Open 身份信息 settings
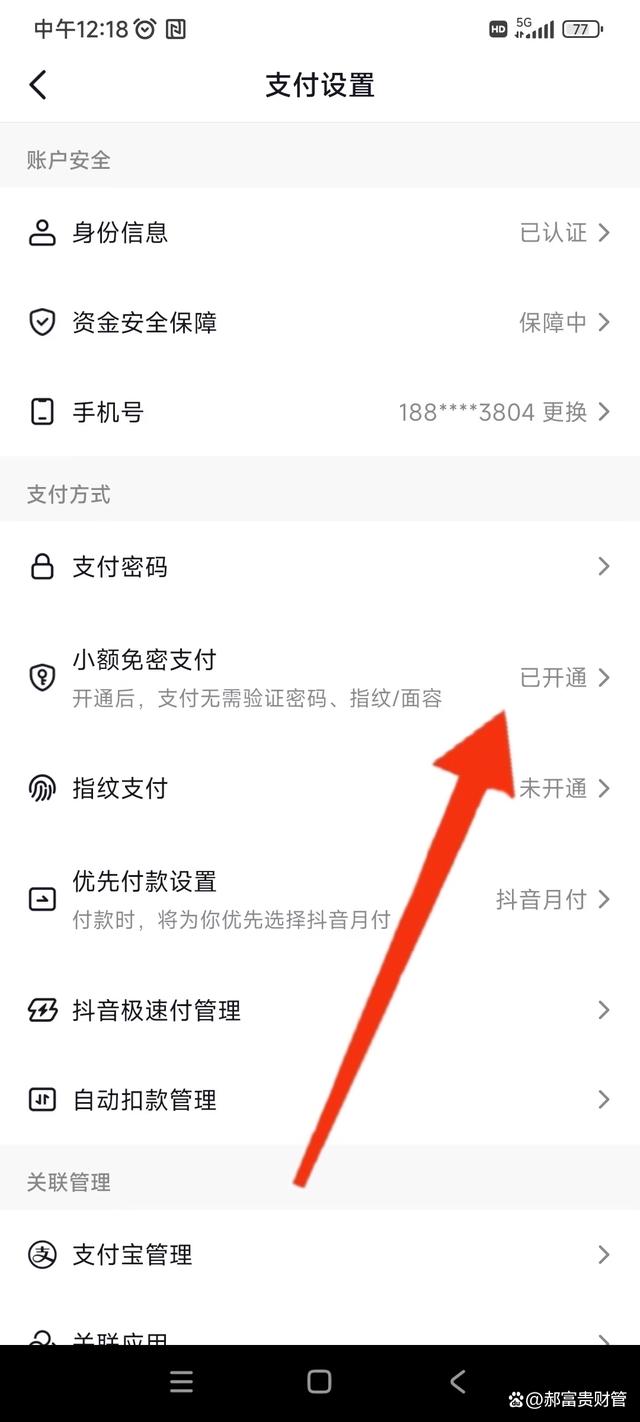The height and width of the screenshot is (1422, 640). [320, 233]
